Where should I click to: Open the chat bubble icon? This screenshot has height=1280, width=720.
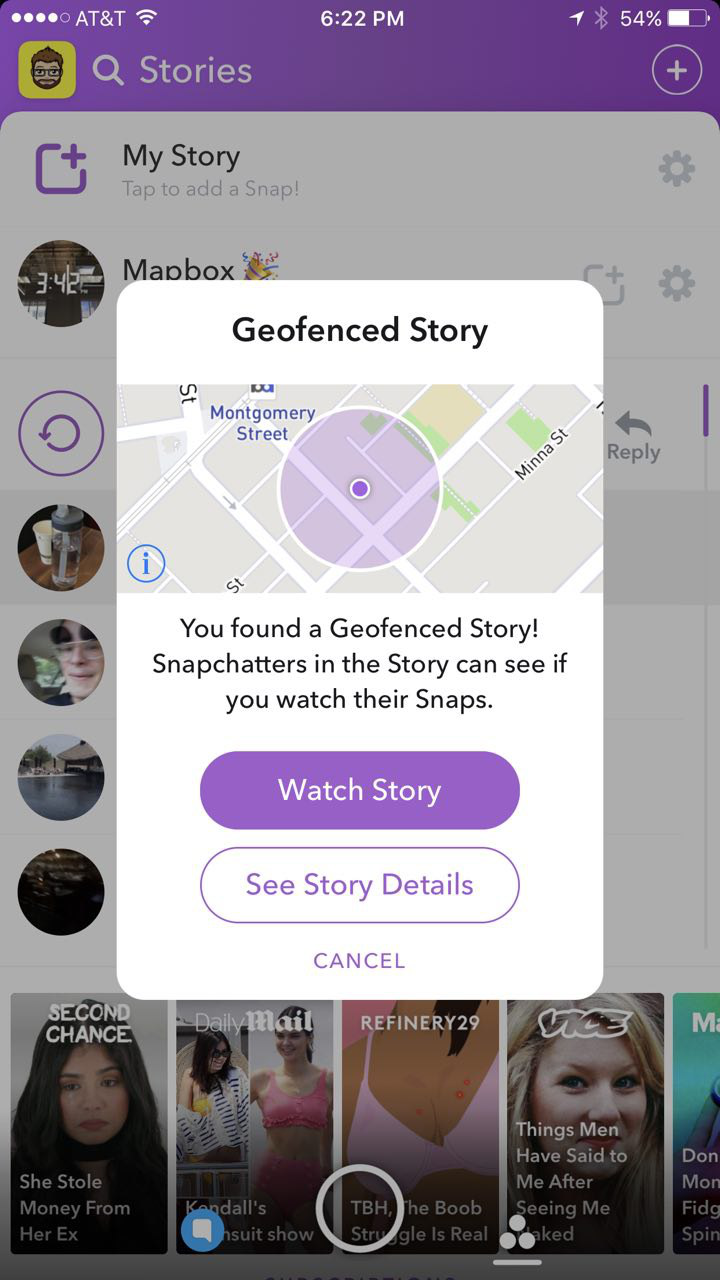[203, 1228]
